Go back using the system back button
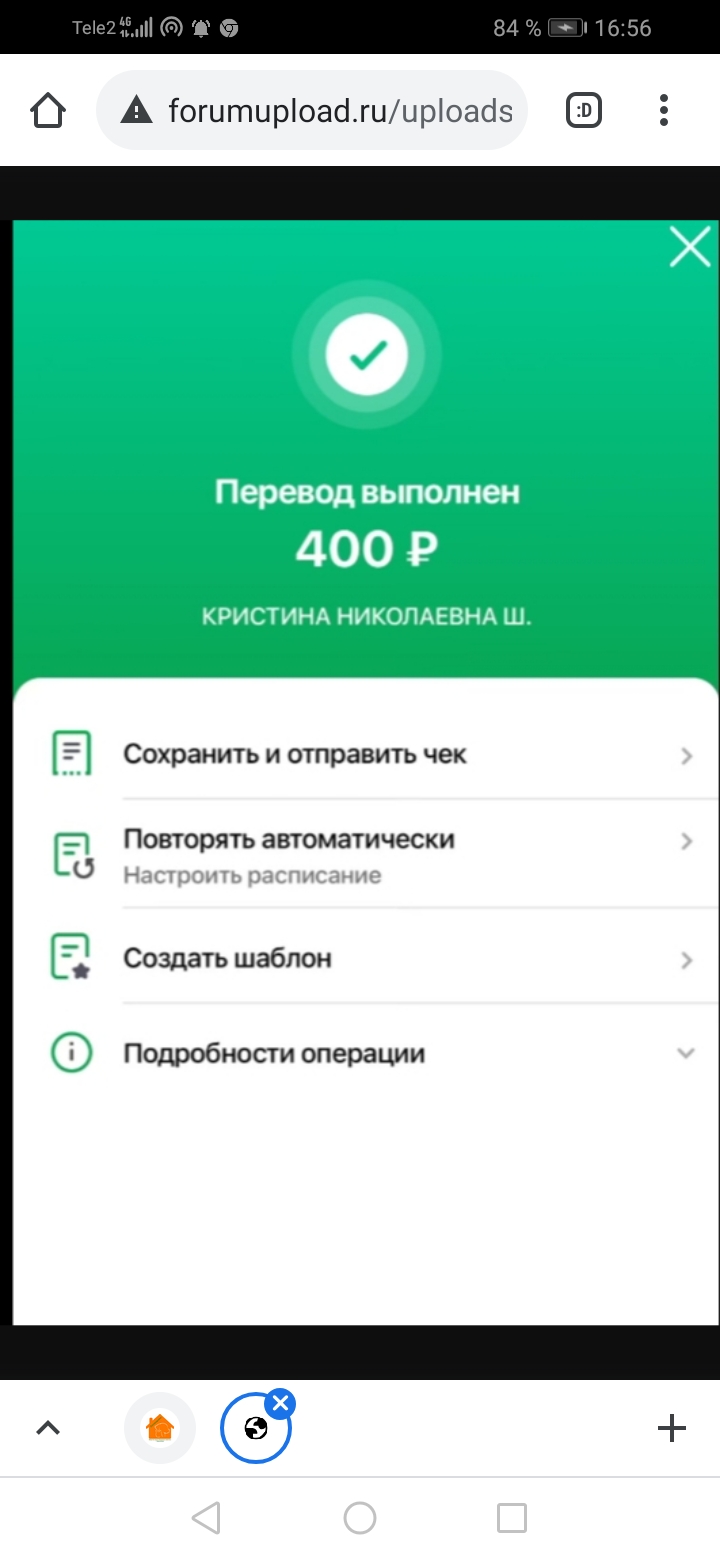 pyautogui.click(x=206, y=1518)
